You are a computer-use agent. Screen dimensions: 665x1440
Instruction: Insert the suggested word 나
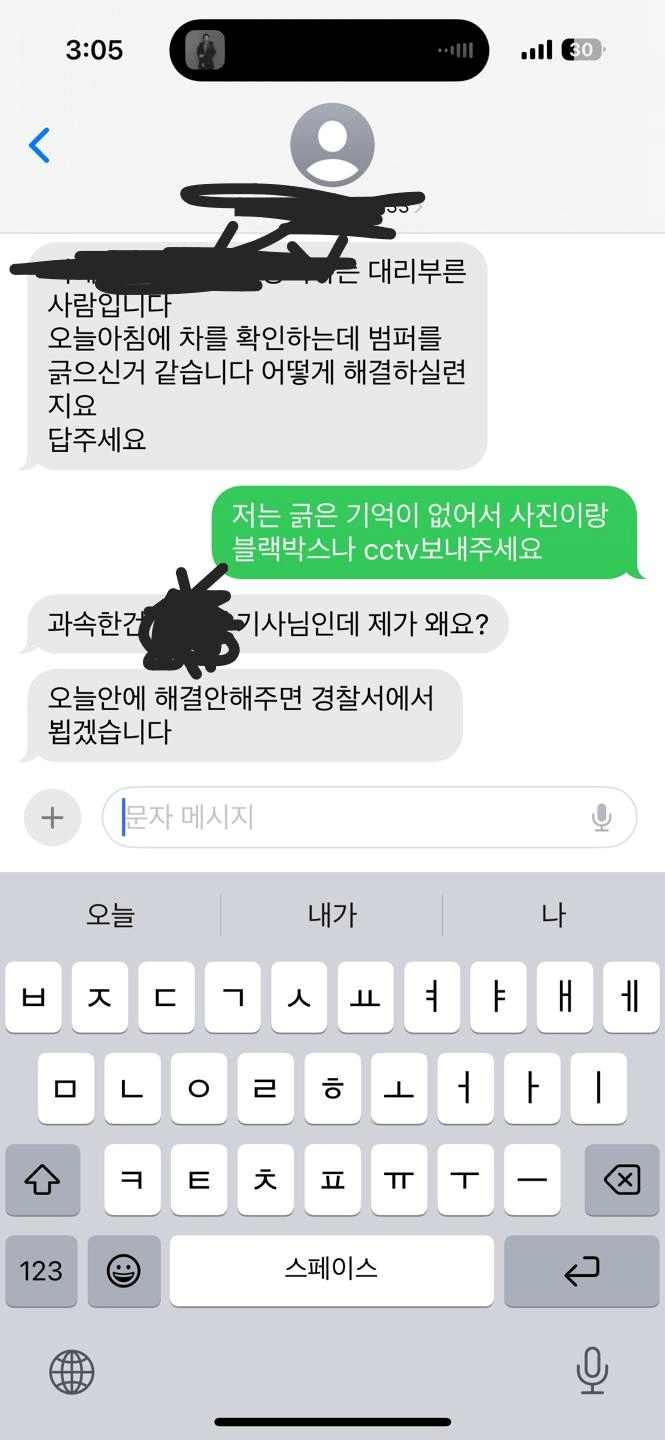tap(553, 914)
